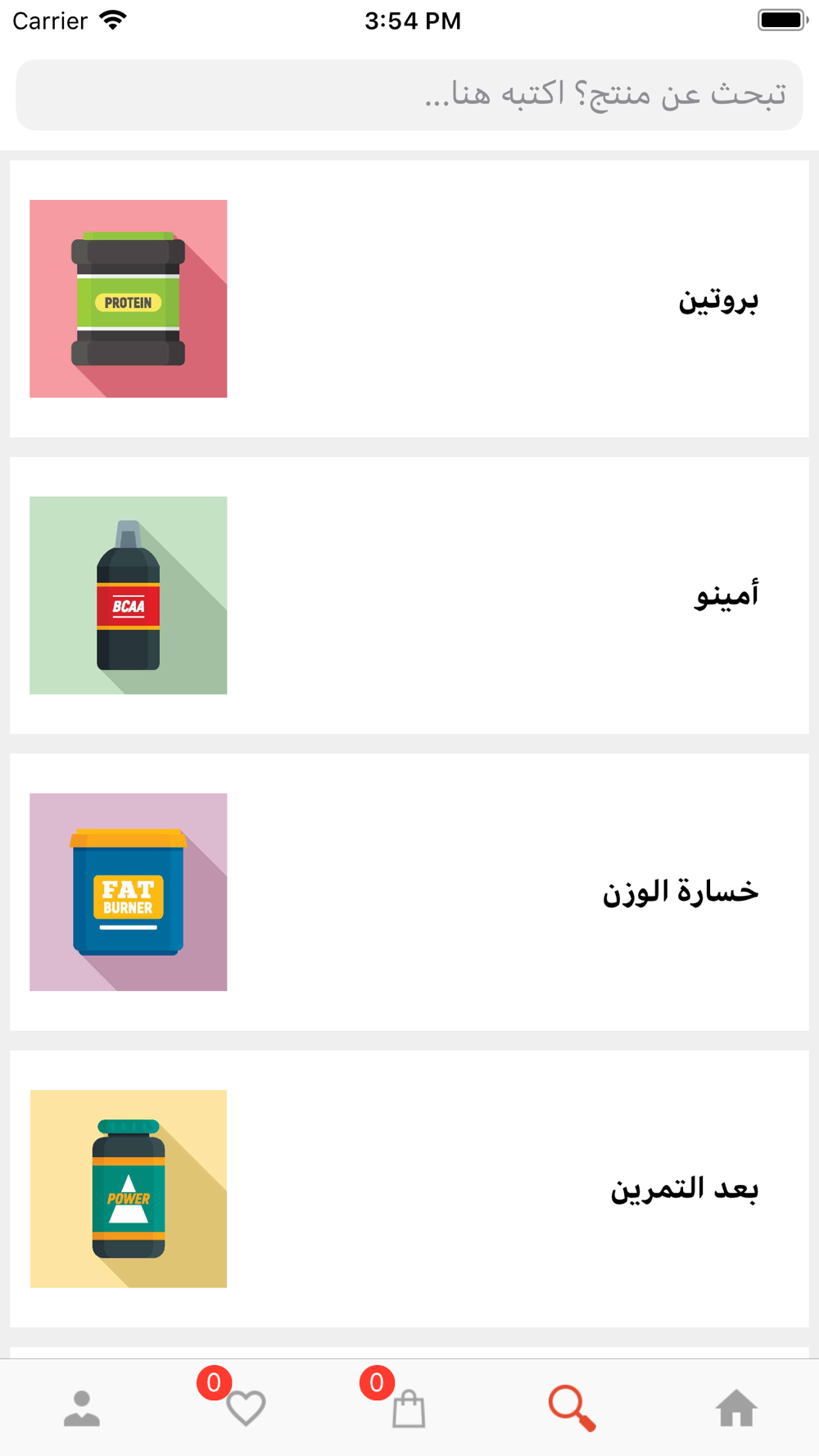Tap the product search field
Screen dimensions: 819x1456
pos(409,95)
